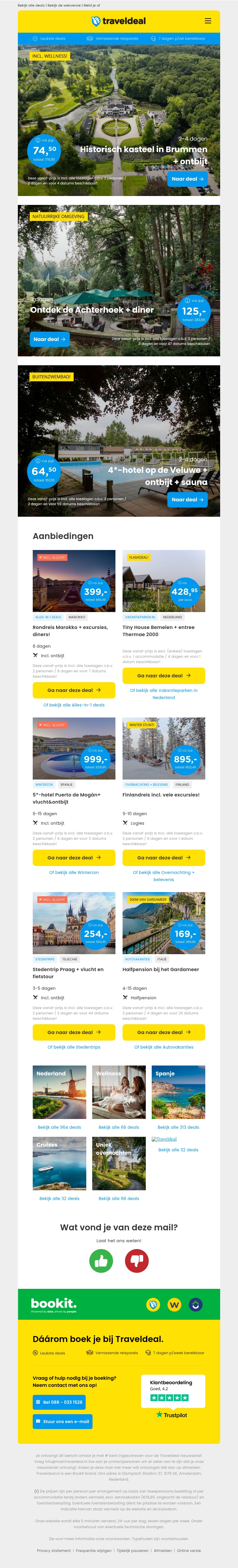The image size is (238, 1568).
Task: Open the Wellness category tile
Action: (119, 1093)
